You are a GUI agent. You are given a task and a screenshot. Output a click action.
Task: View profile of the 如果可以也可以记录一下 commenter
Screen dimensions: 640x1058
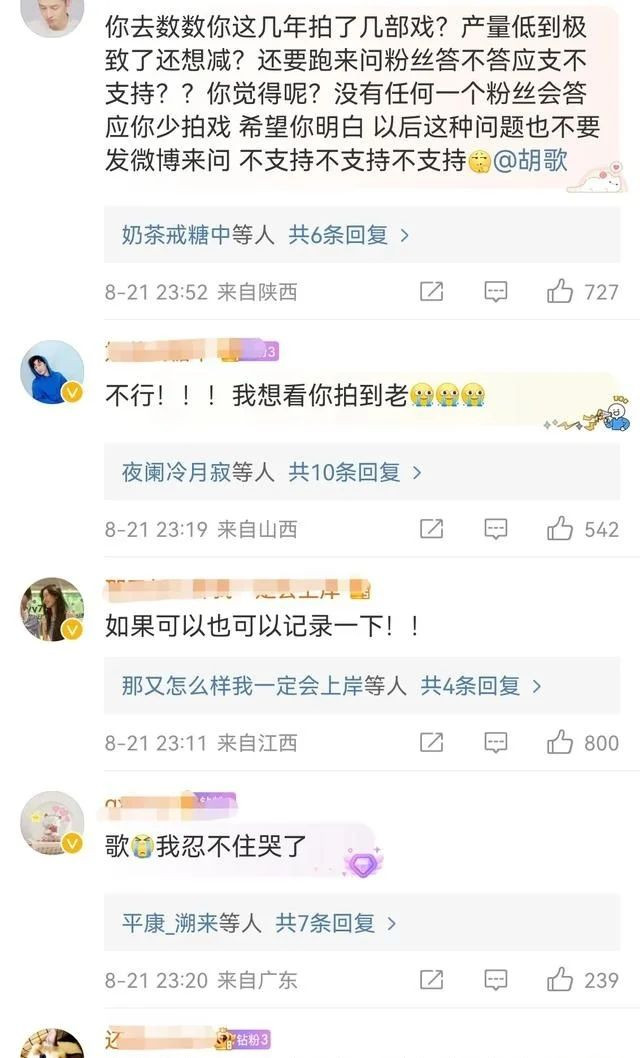point(52,610)
